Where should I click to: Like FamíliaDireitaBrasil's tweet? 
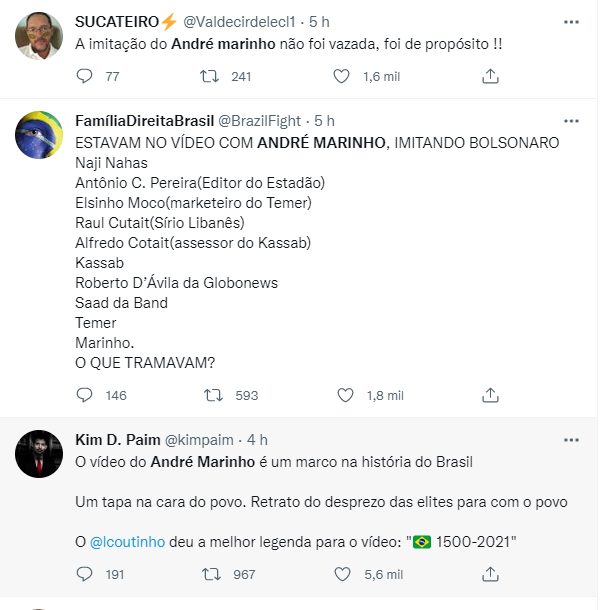click(x=341, y=395)
